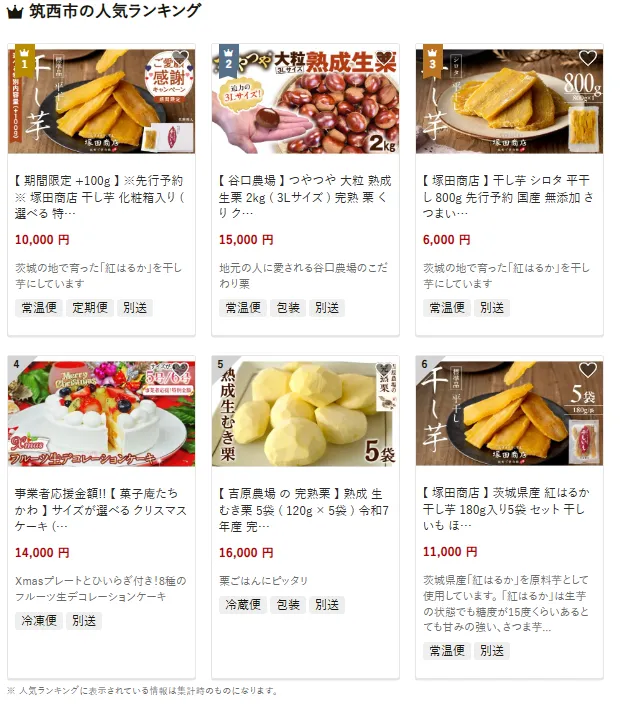Save 吉原農場 生むき栗 with the heart icon
The image size is (639, 708).
384,370
